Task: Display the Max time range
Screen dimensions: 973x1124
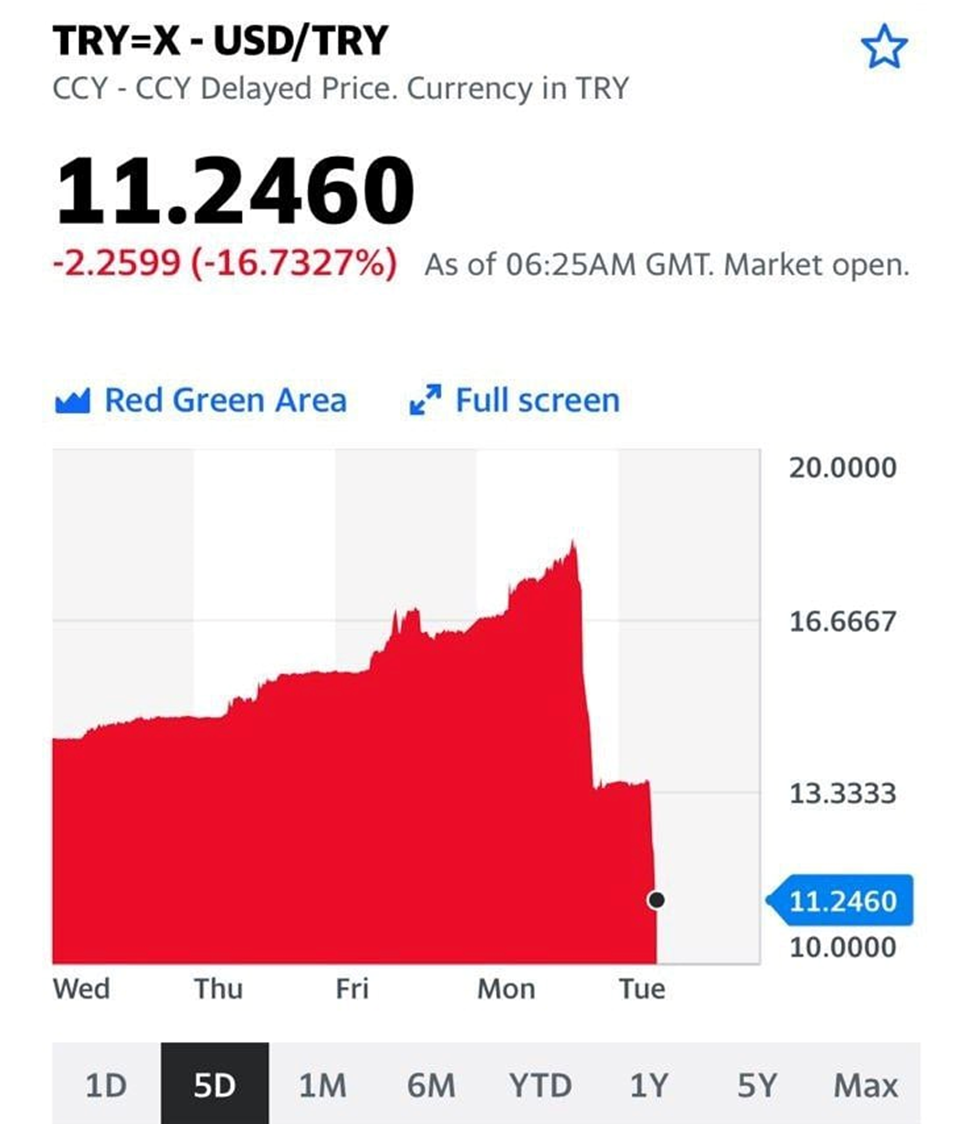Action: coord(865,1085)
